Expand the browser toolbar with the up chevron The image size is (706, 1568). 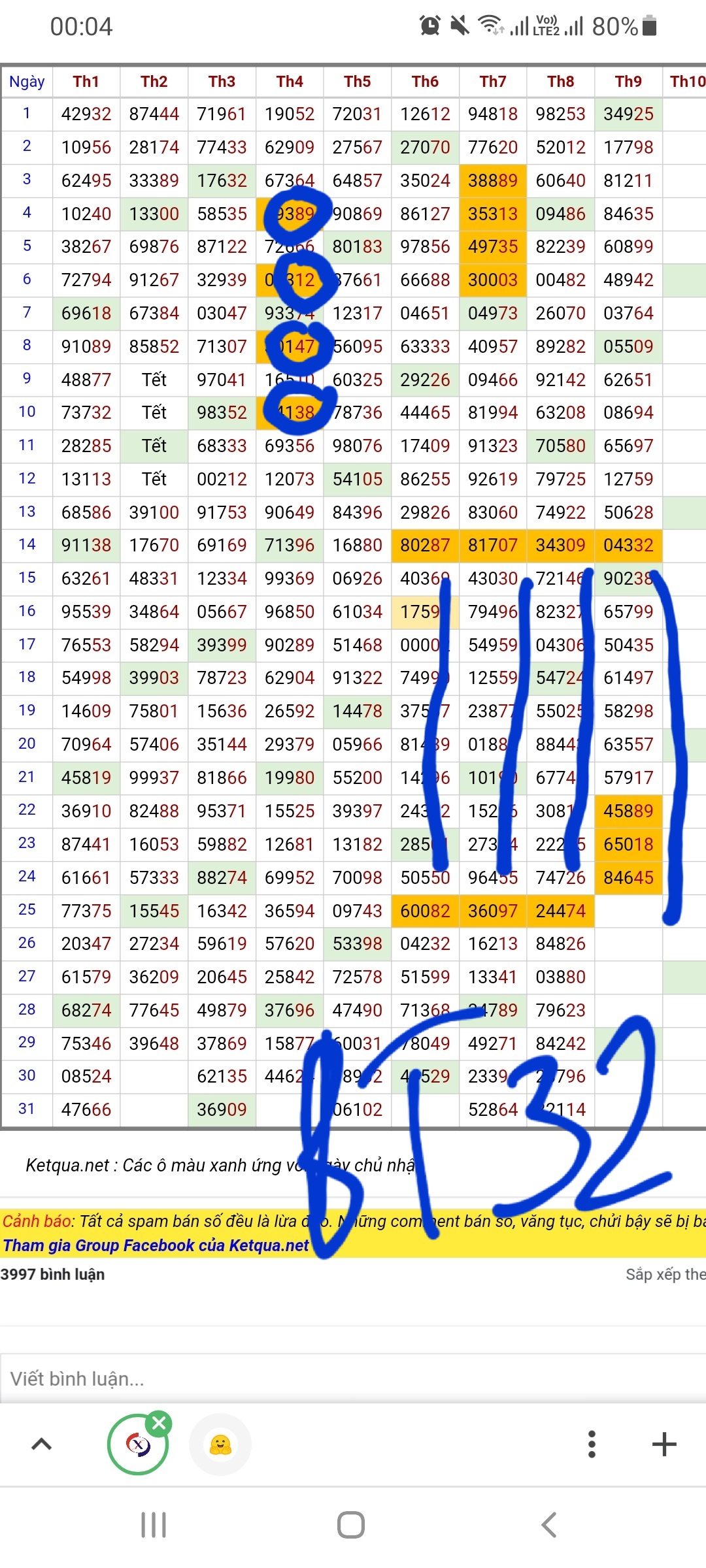(x=42, y=1444)
